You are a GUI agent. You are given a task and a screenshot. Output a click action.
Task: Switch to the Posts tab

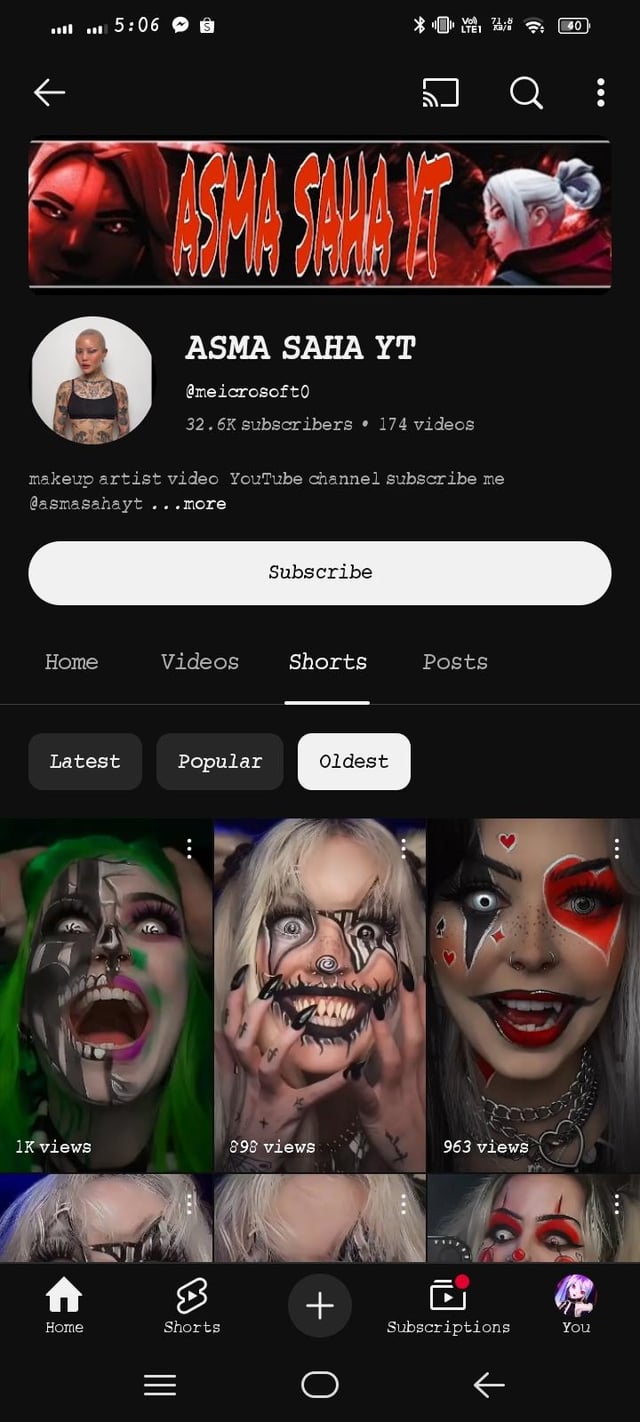pyautogui.click(x=455, y=662)
